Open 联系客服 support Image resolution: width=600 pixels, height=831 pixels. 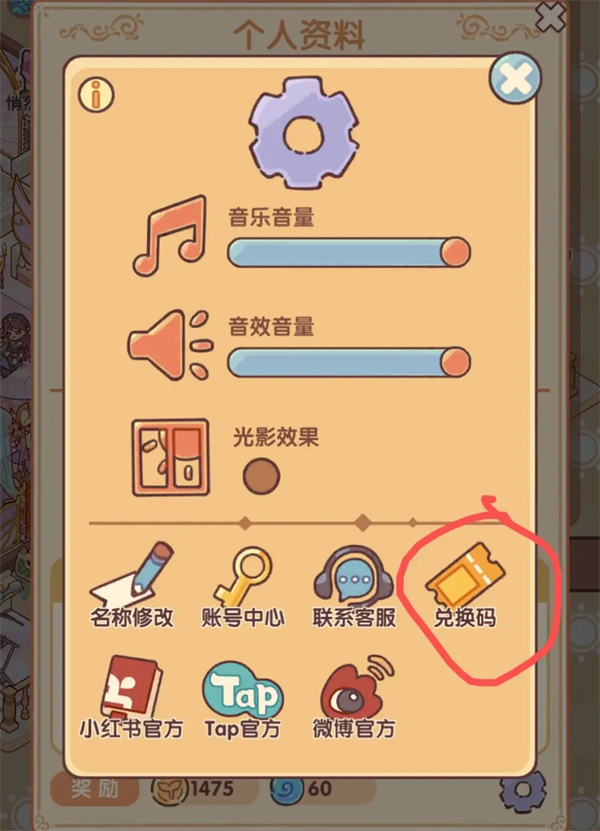click(354, 586)
